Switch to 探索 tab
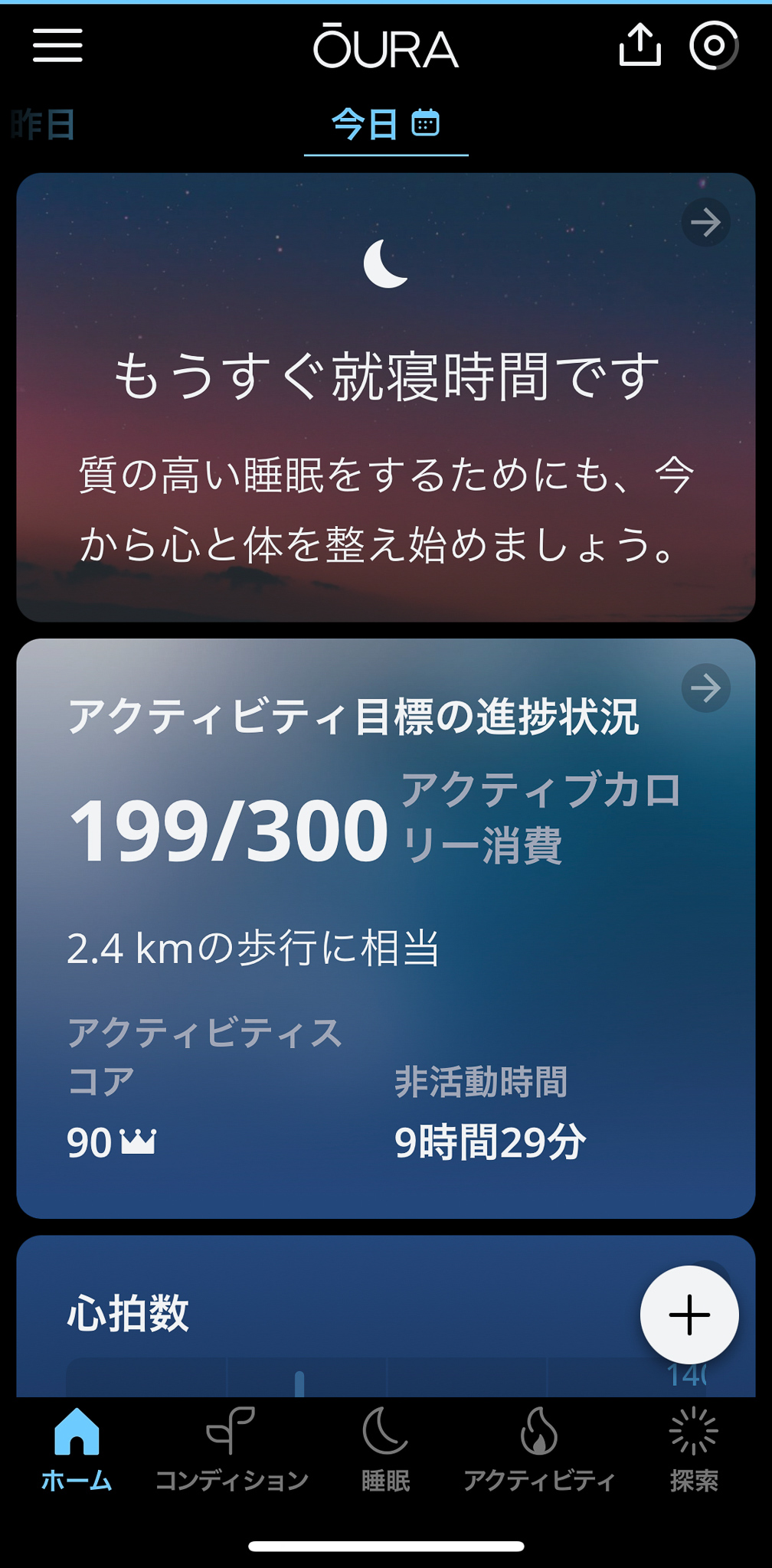This screenshot has width=772, height=1568. click(x=694, y=1449)
